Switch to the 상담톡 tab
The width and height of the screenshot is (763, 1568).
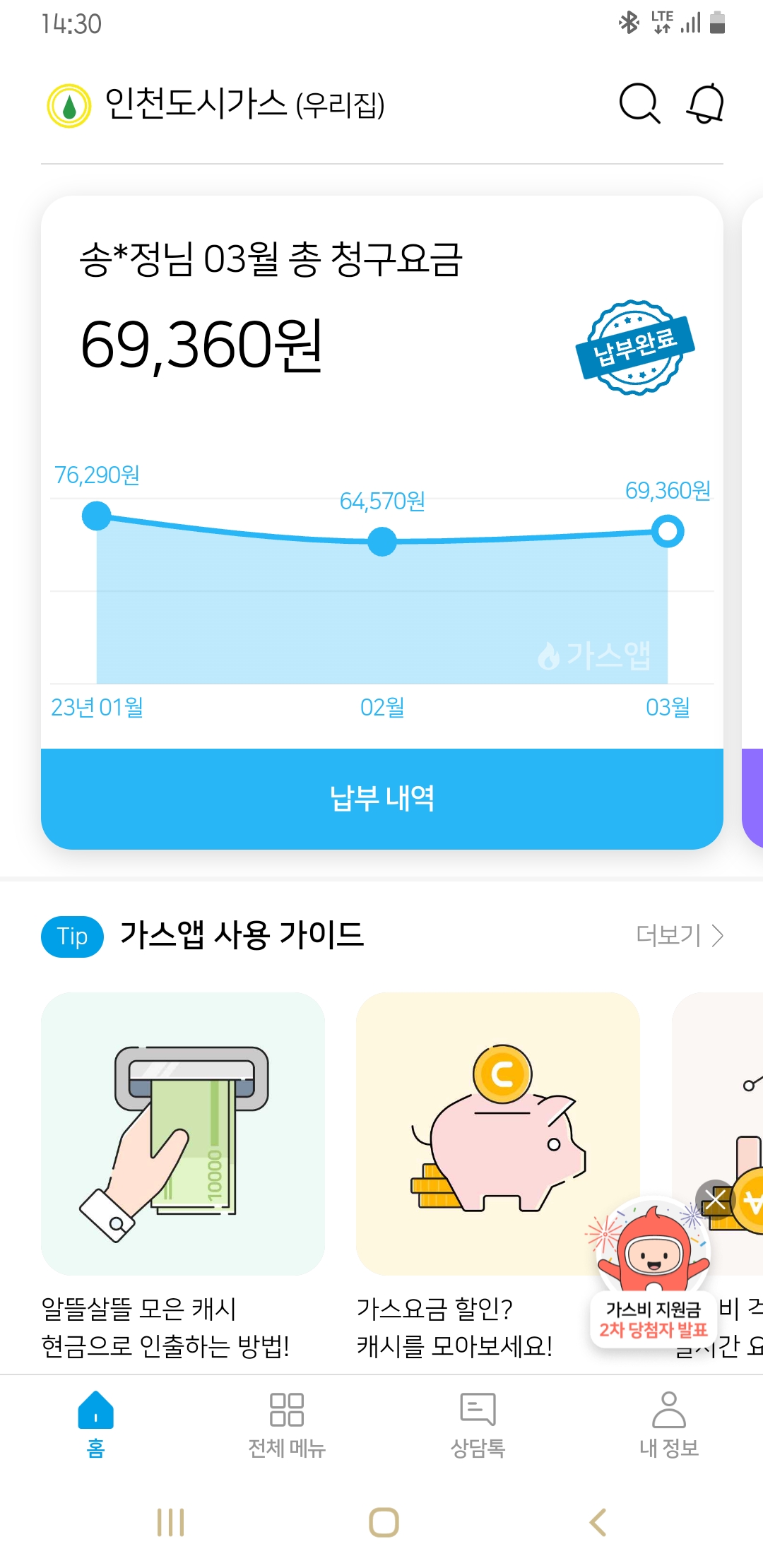point(478,1425)
